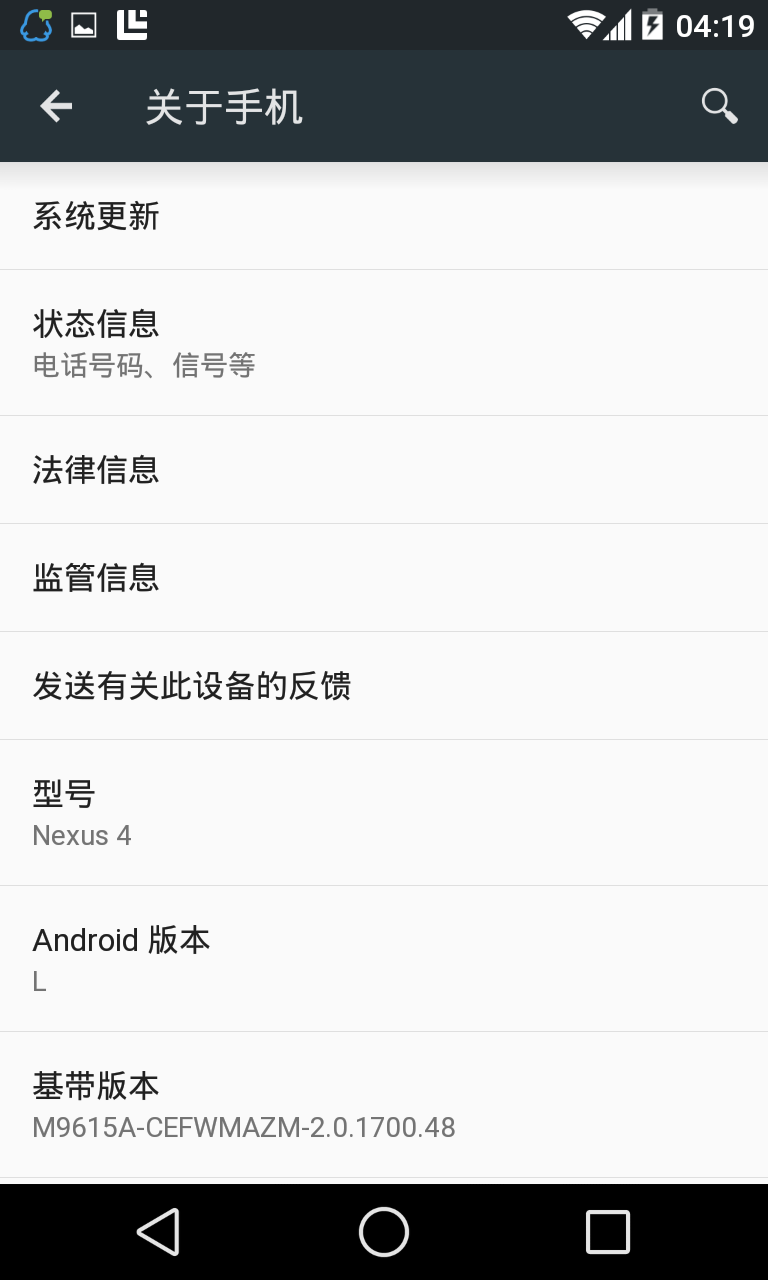The image size is (768, 1280).
Task: Tap the 基带版本 row
Action: pyautogui.click(x=384, y=1105)
